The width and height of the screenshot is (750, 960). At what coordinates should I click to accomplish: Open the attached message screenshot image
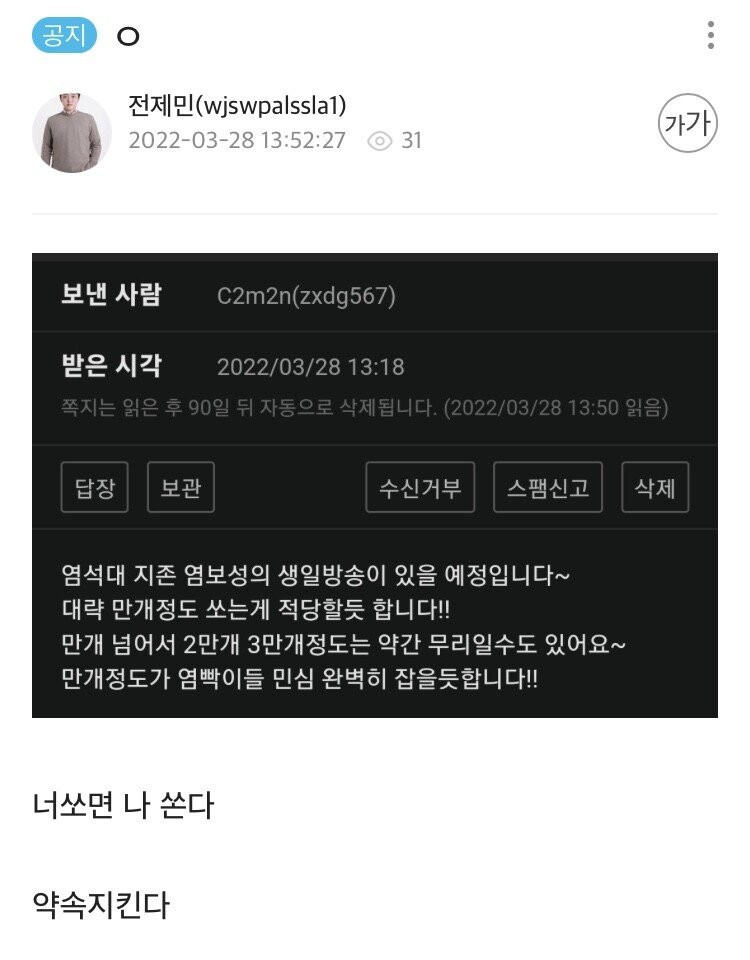[374, 485]
